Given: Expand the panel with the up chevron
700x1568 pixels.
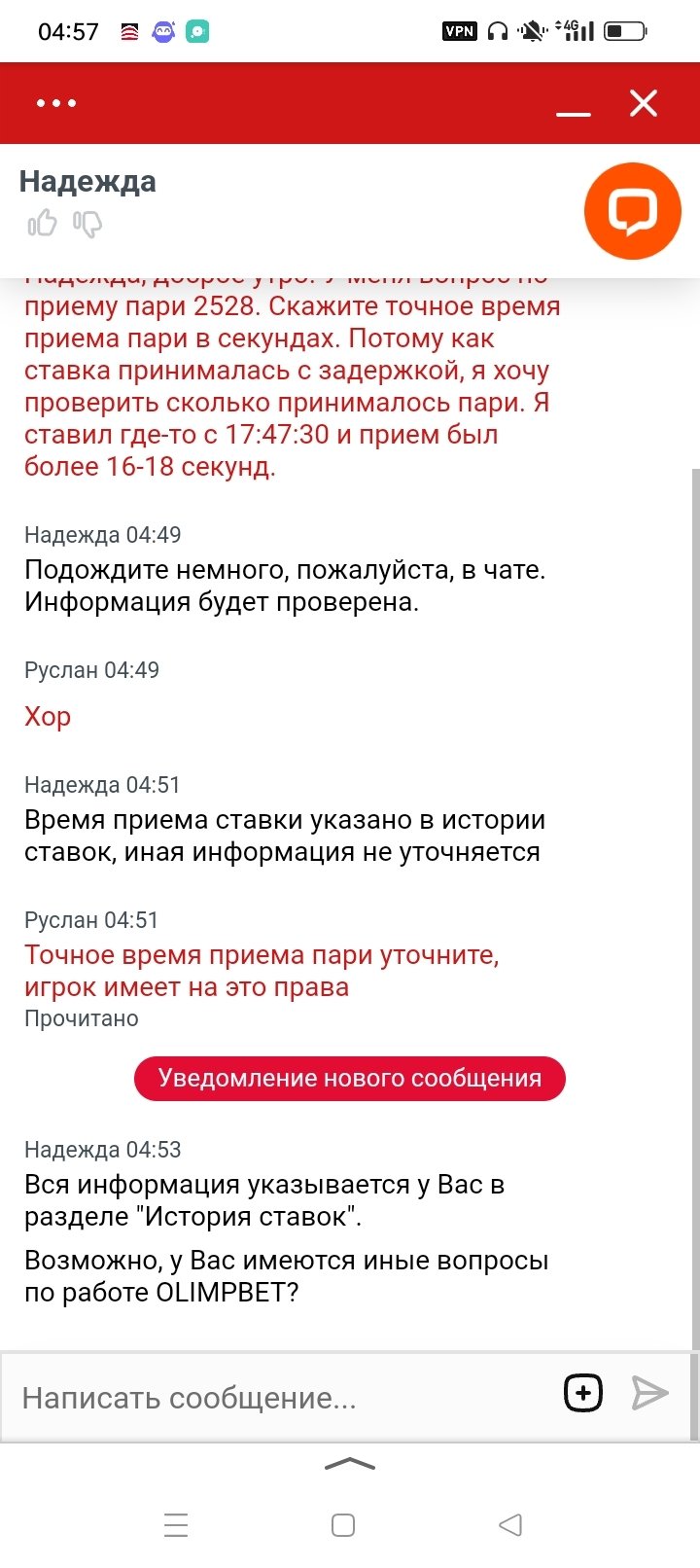Looking at the screenshot, I should click(350, 1464).
